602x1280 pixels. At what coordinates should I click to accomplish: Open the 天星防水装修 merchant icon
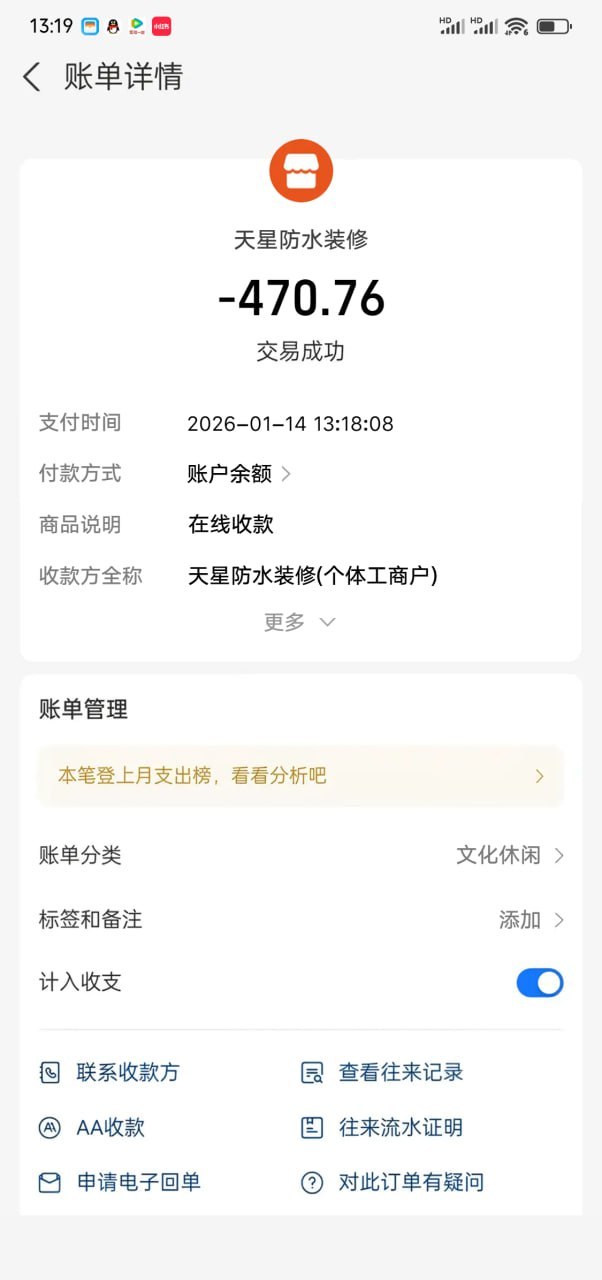tap(300, 172)
